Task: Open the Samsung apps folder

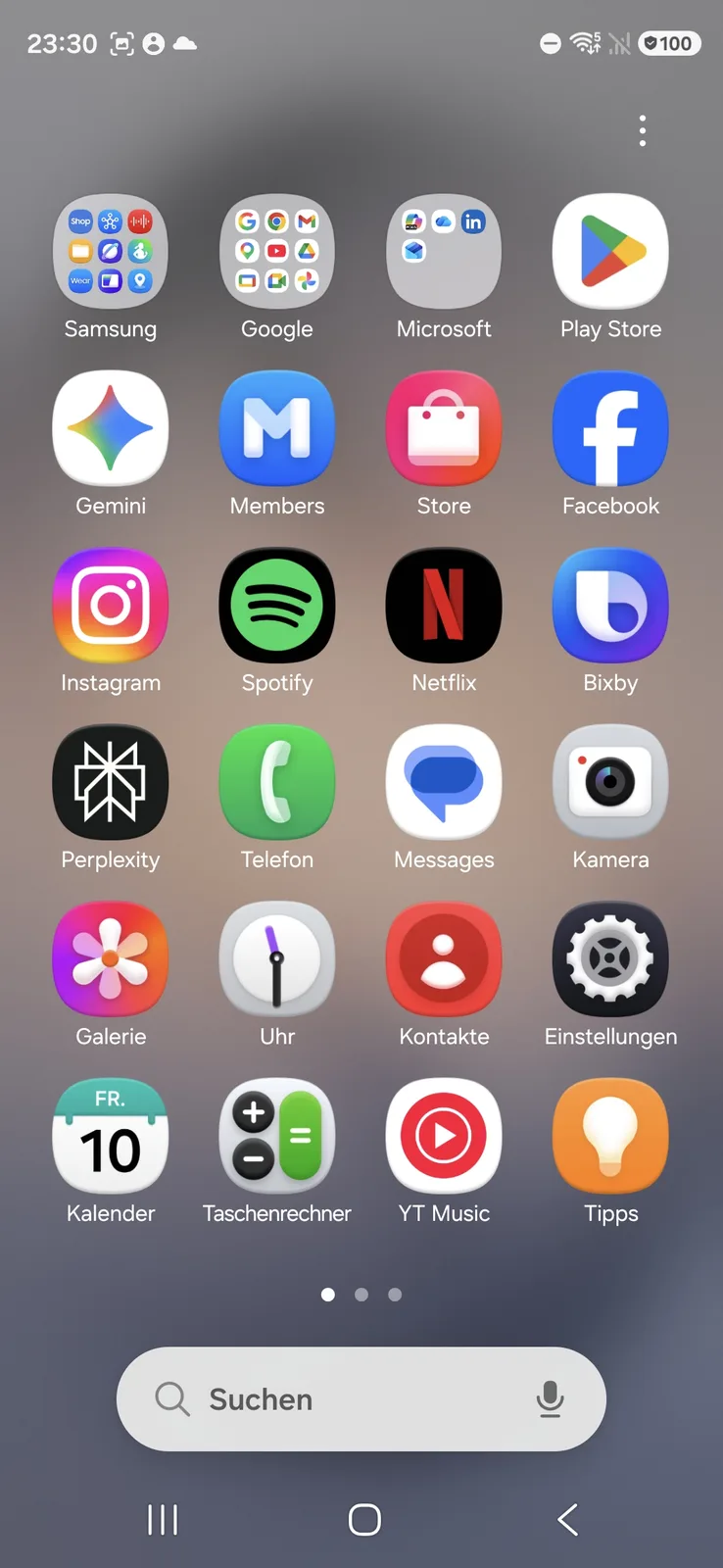Action: 111,252
